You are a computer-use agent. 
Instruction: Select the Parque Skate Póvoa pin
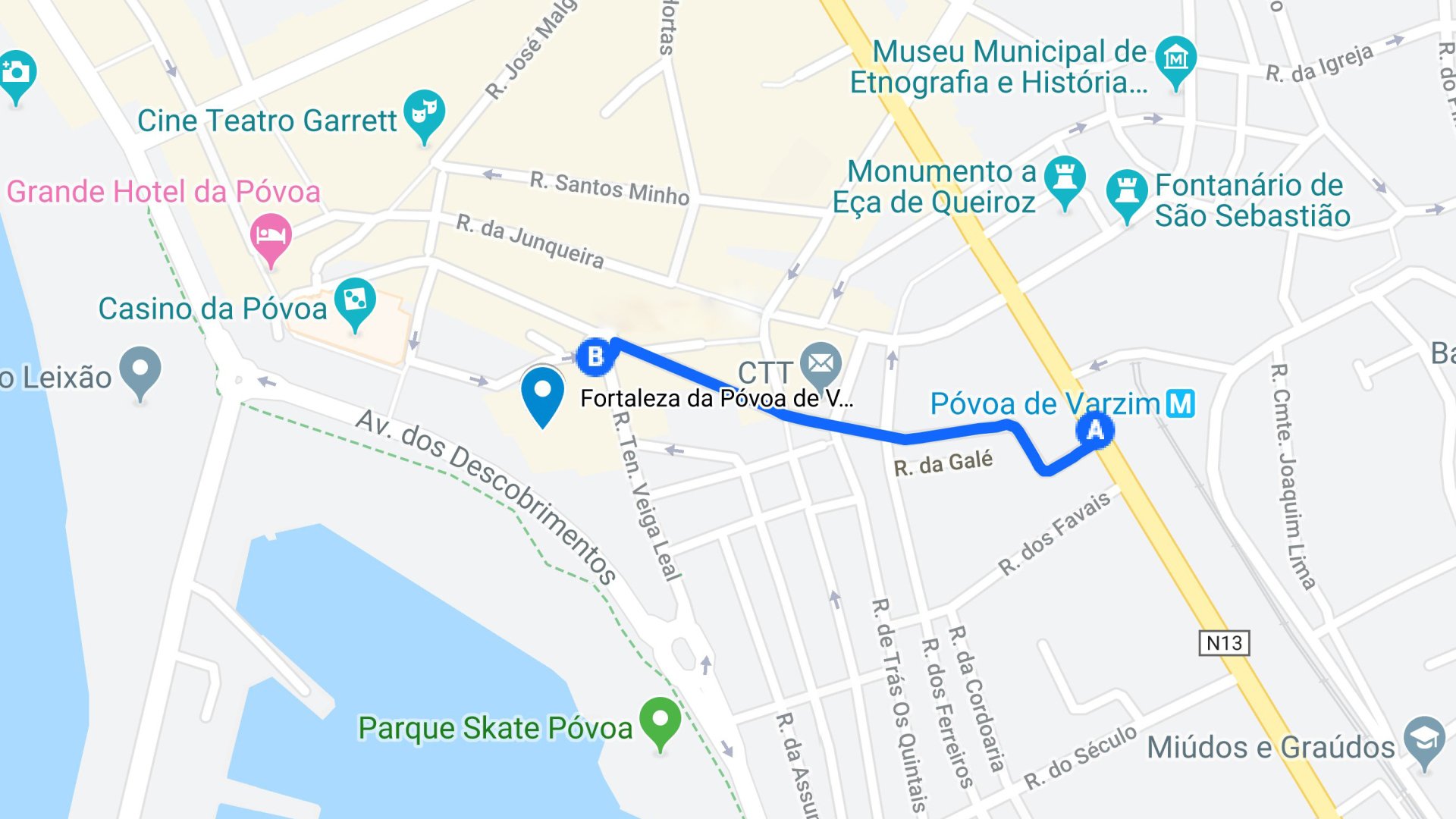point(661,720)
